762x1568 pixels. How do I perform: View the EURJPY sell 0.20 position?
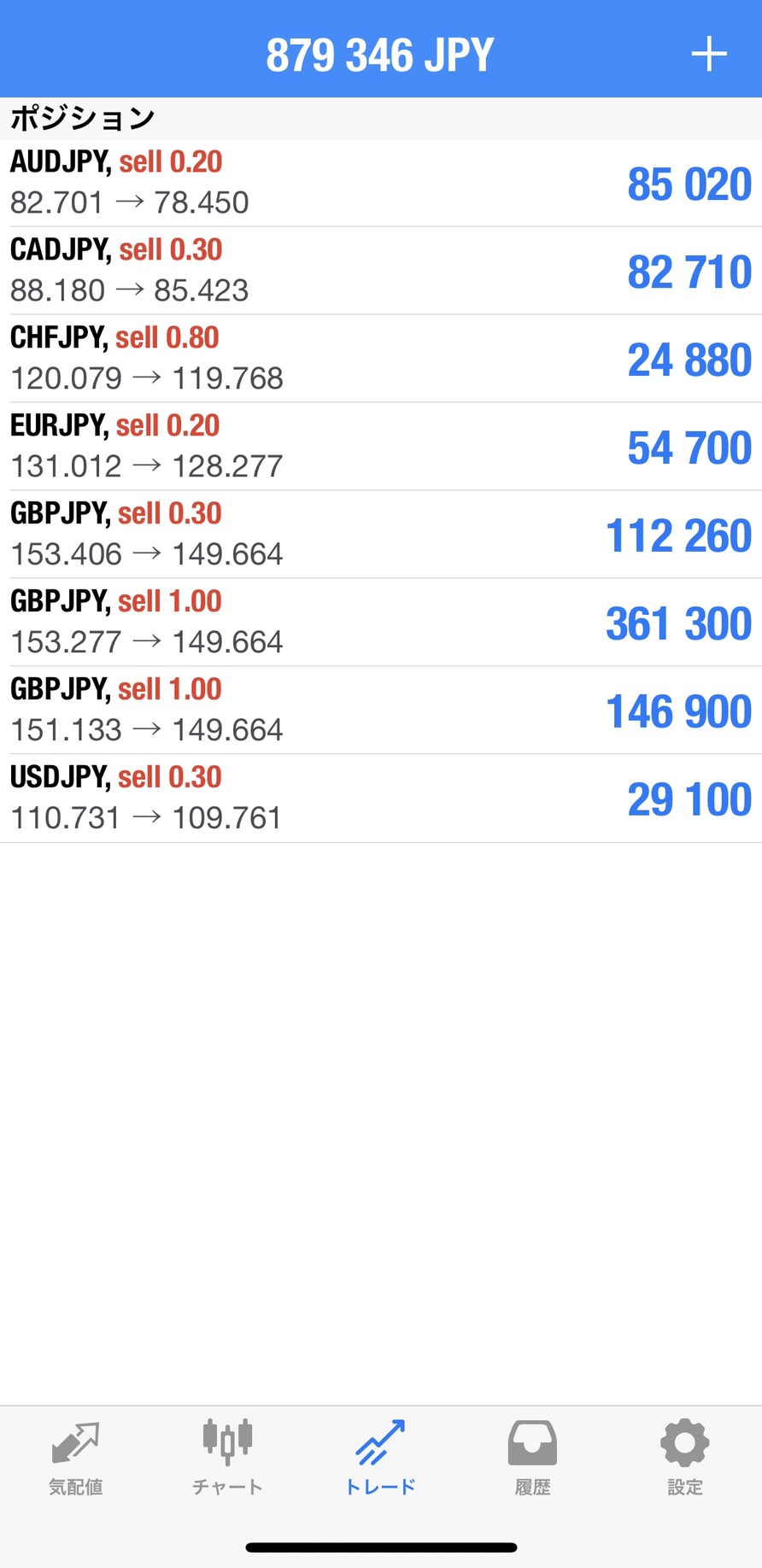[381, 447]
